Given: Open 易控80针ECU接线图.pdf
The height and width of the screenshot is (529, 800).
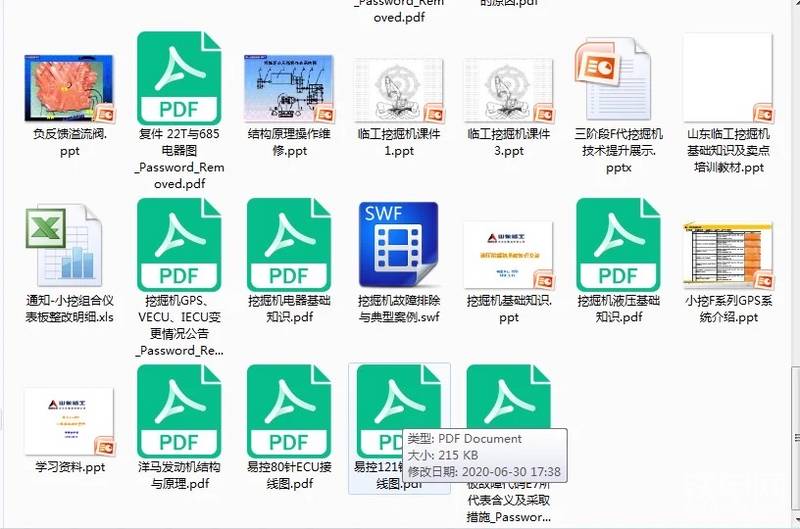Looking at the screenshot, I should [289, 412].
